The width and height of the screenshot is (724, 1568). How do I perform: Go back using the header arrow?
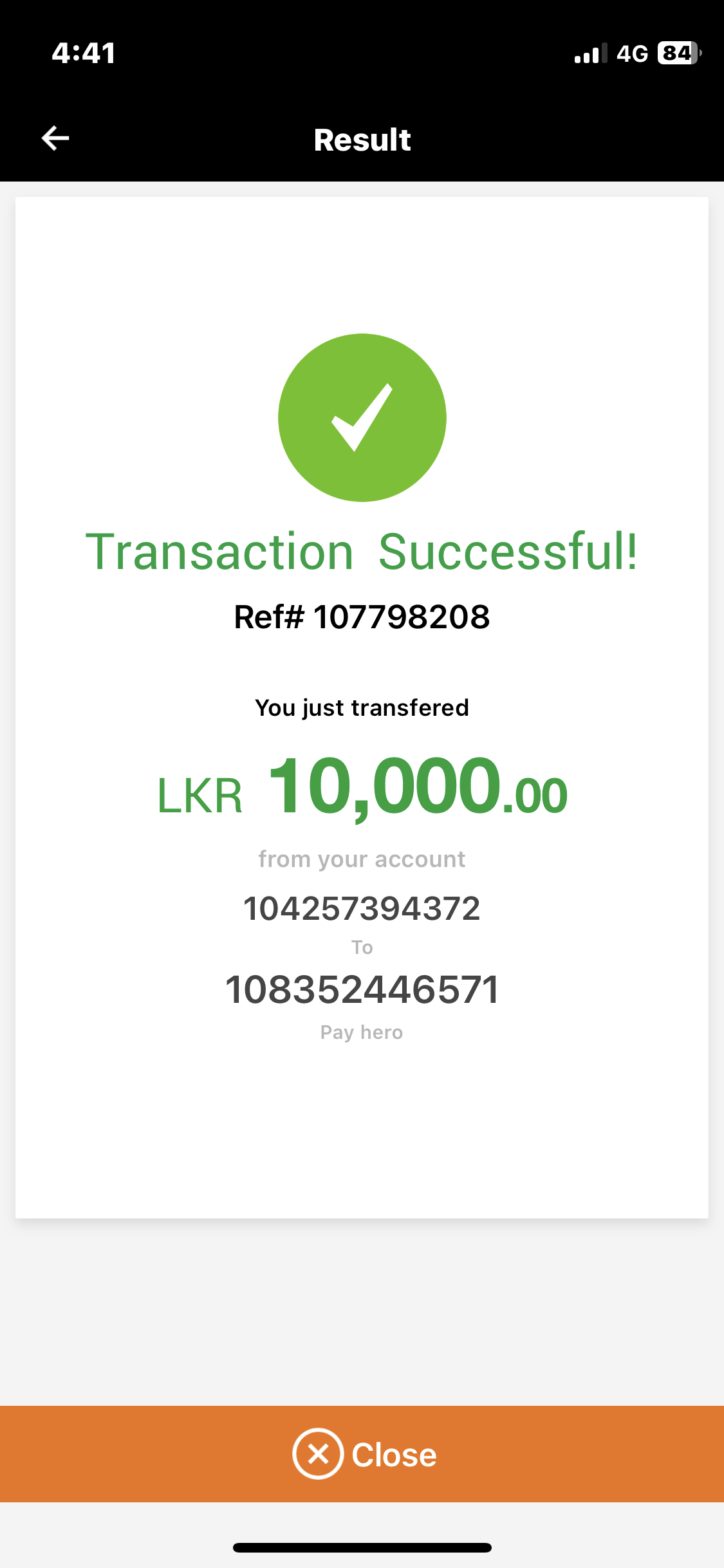pos(55,138)
